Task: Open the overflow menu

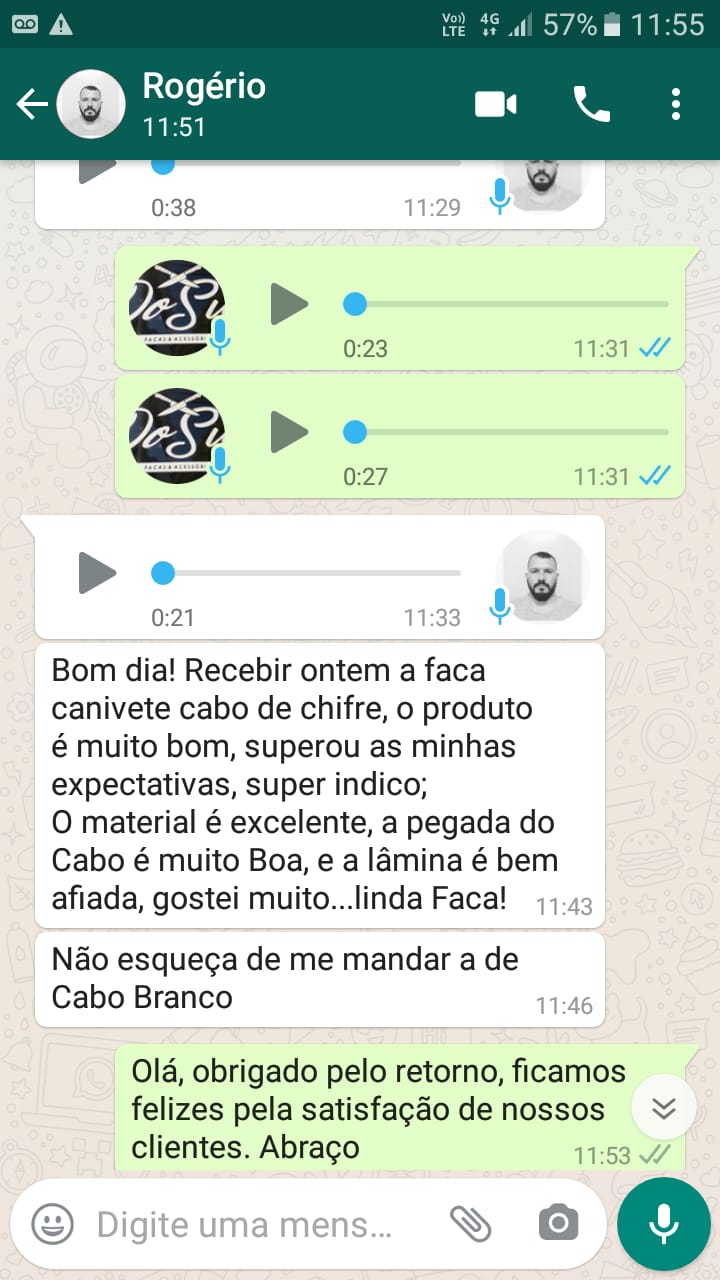Action: coord(676,104)
